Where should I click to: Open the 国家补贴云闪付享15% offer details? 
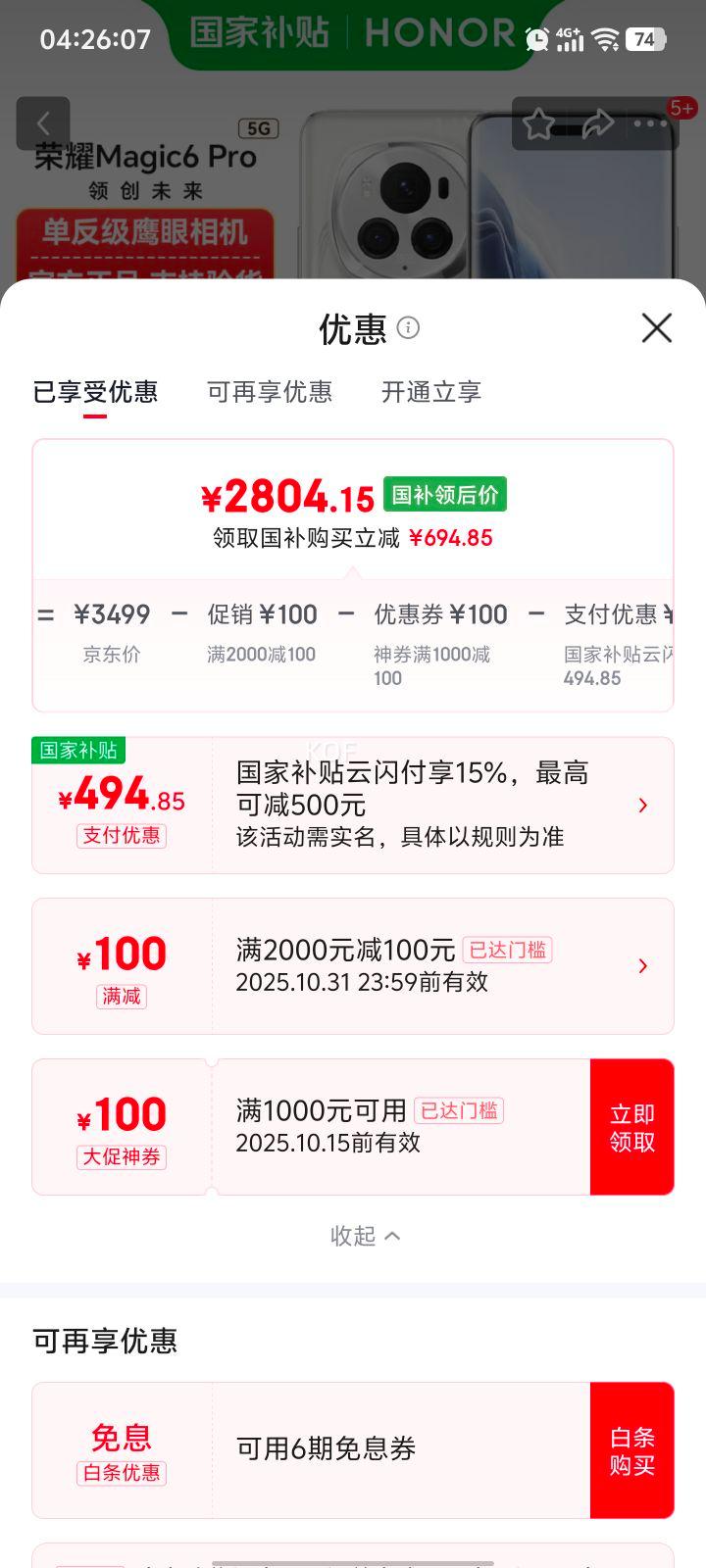click(643, 806)
